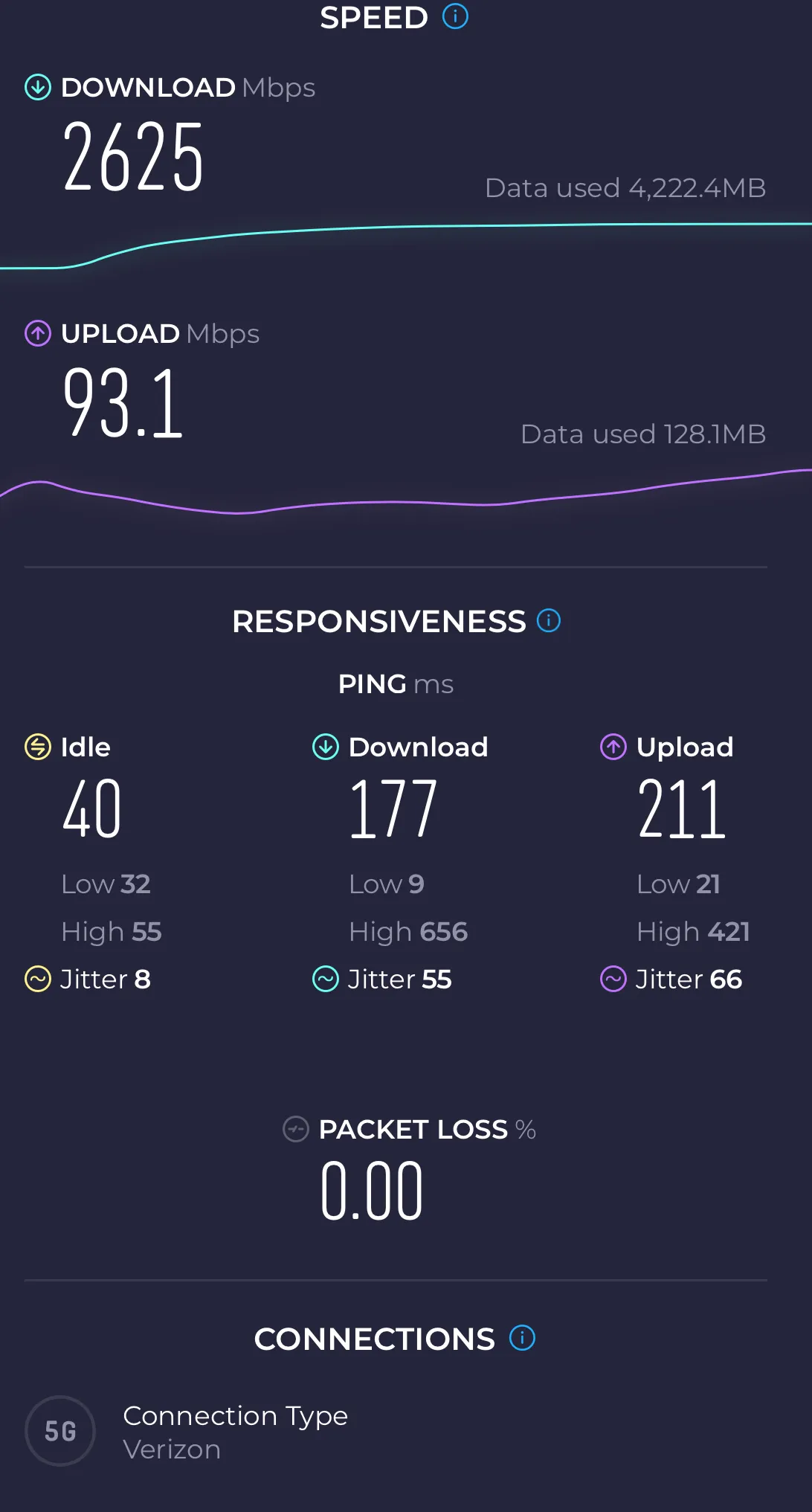Open the RESPONSIVENESS info tooltip
Screen dimensions: 812x1512
548,620
